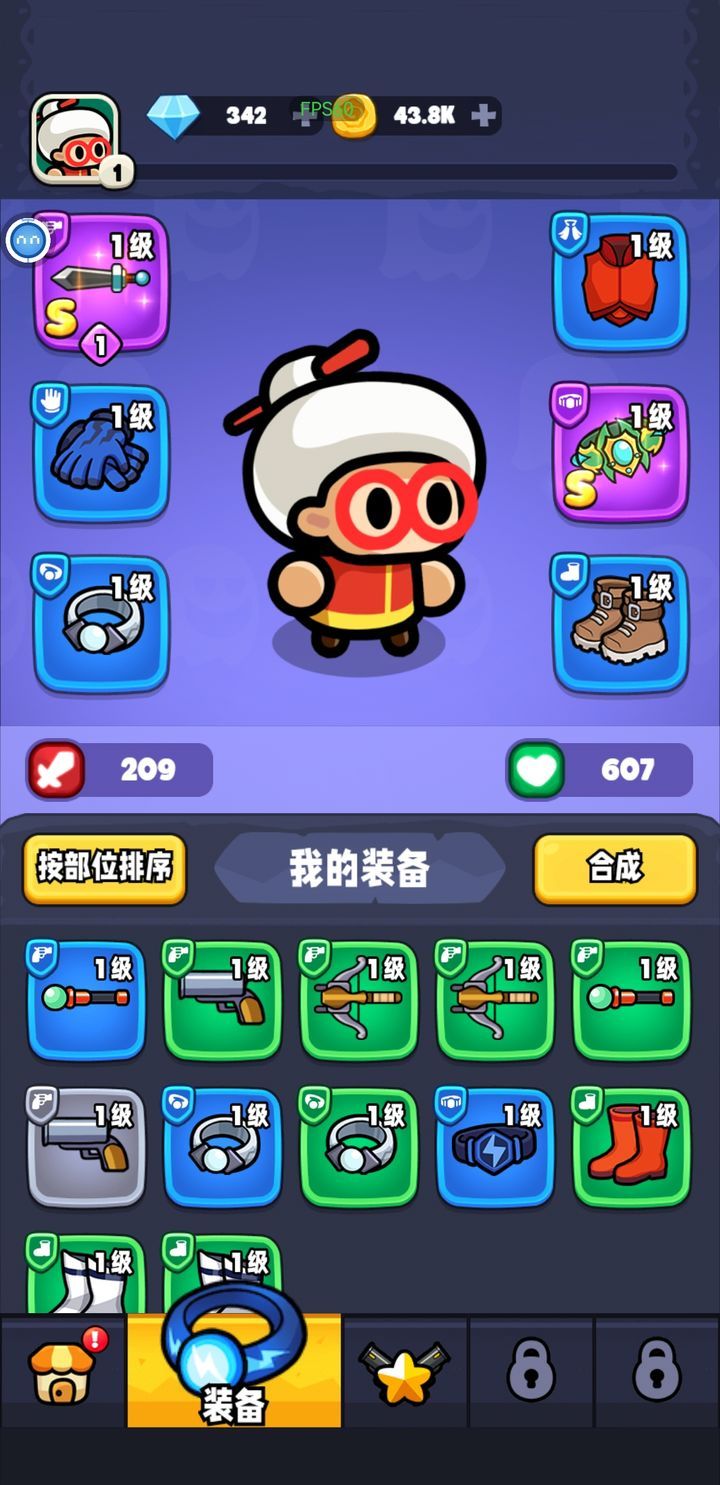Select the gray pistol in inventory
Viewport: 720px width, 1485px height.
point(87,1146)
